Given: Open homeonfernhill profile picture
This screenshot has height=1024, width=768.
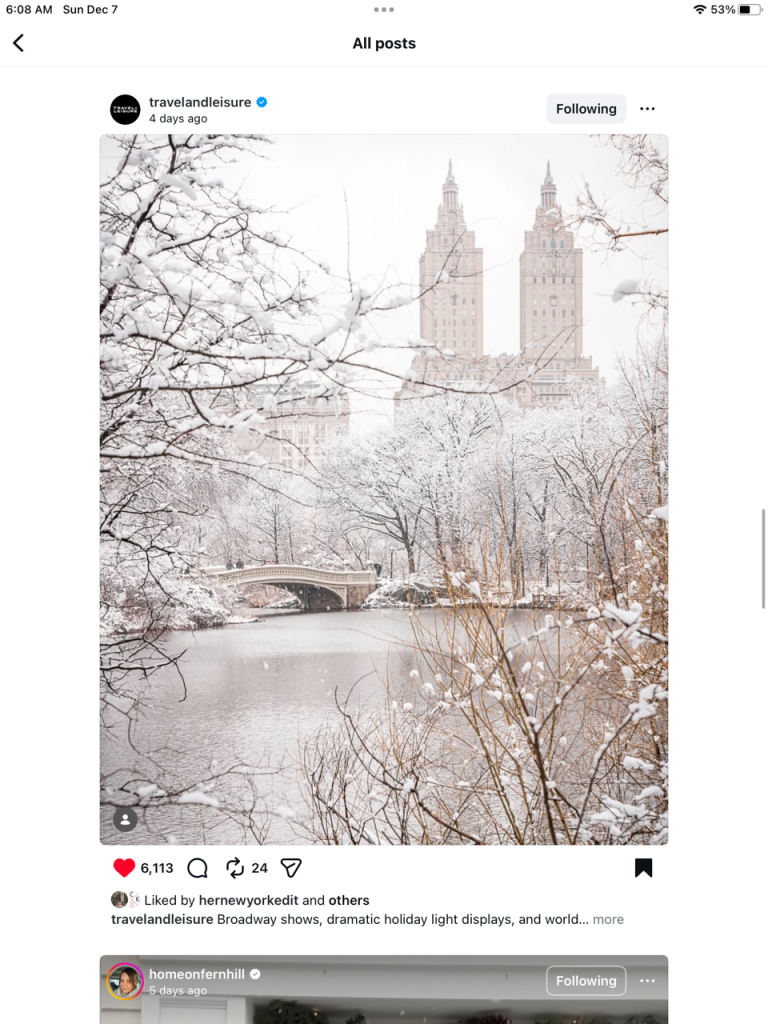Looking at the screenshot, I should click(125, 981).
